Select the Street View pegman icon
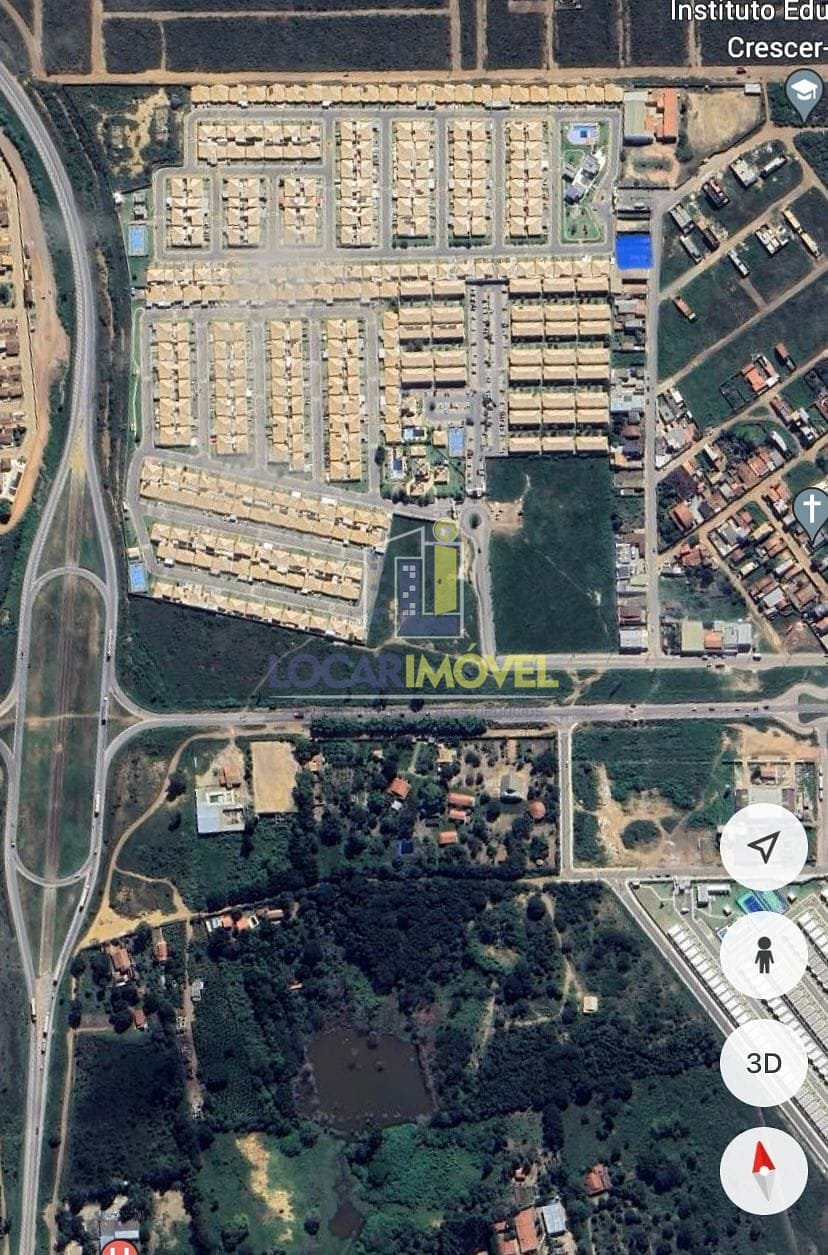 (x=763, y=955)
